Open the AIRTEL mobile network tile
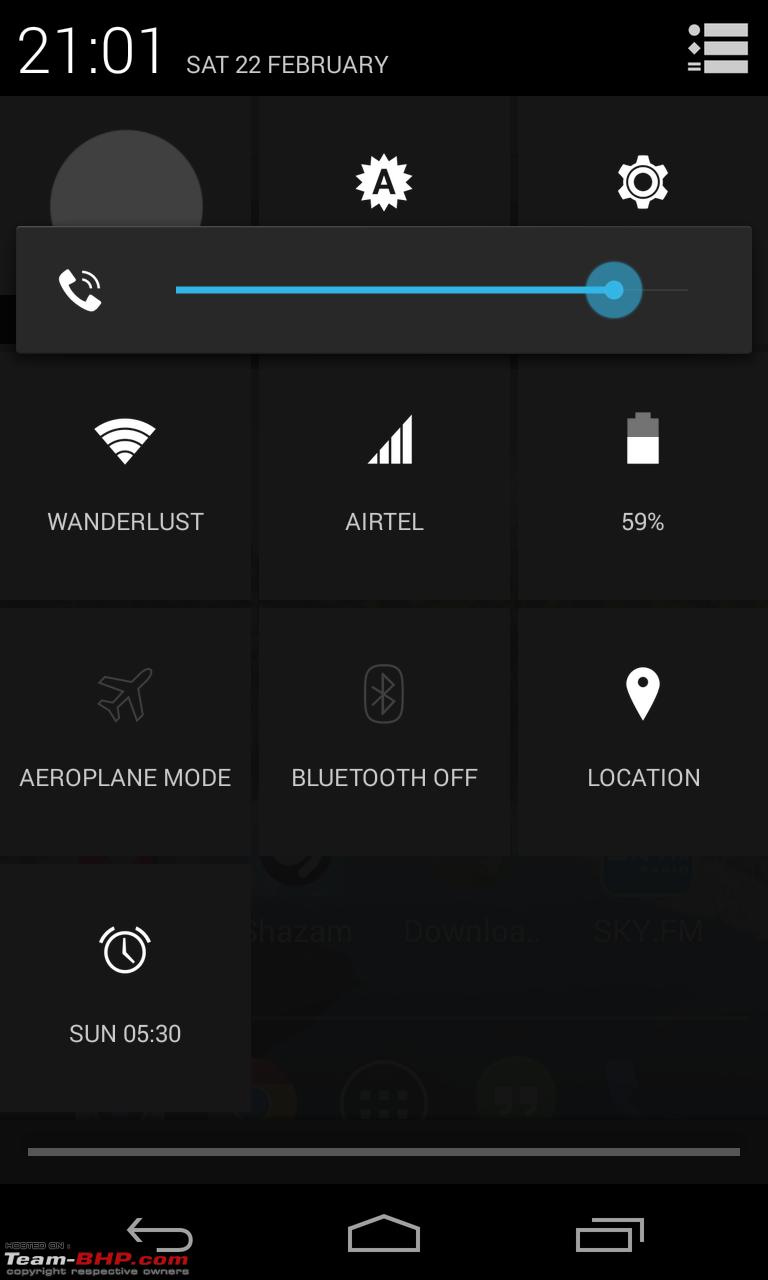 point(384,476)
